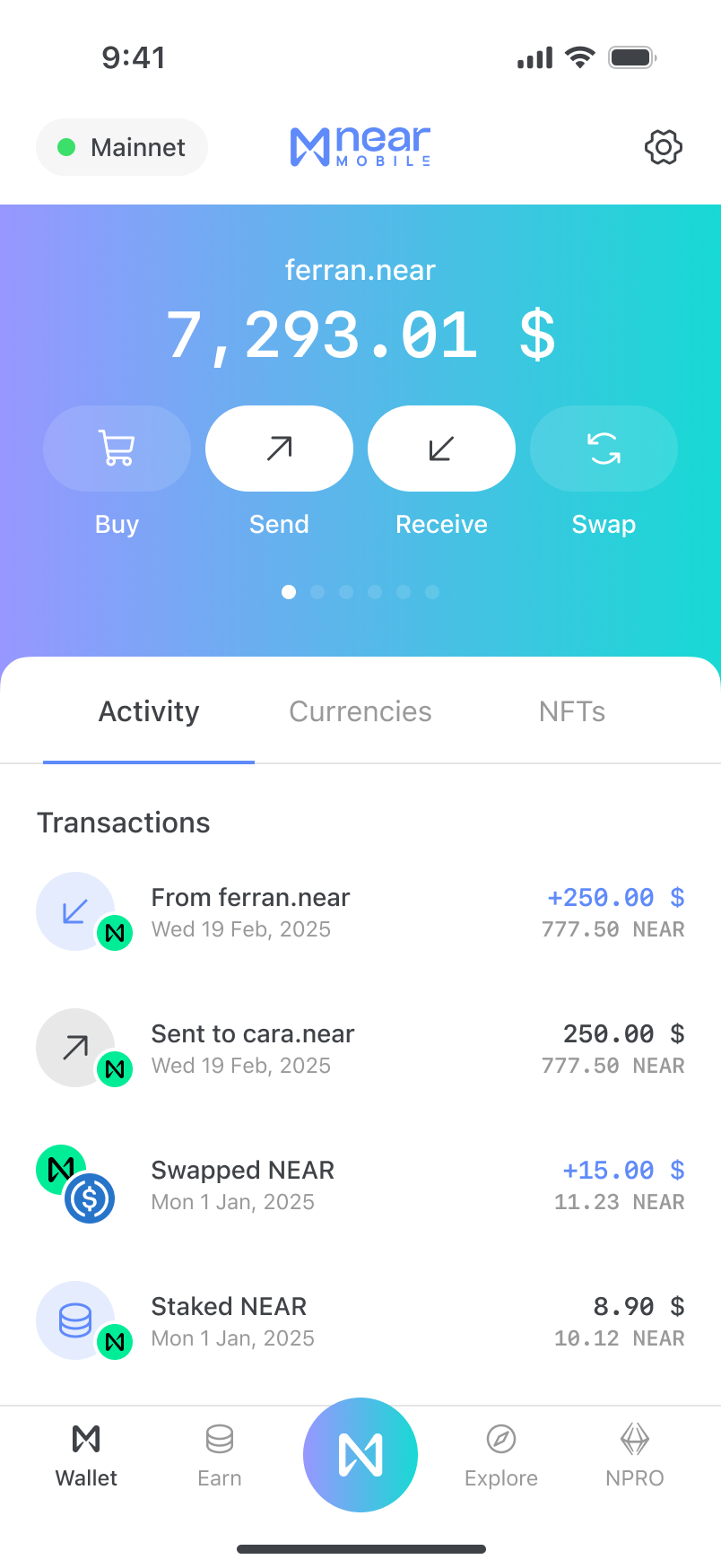721x1568 pixels.
Task: Open the Sent to cara.near transaction
Action: pos(359,1049)
